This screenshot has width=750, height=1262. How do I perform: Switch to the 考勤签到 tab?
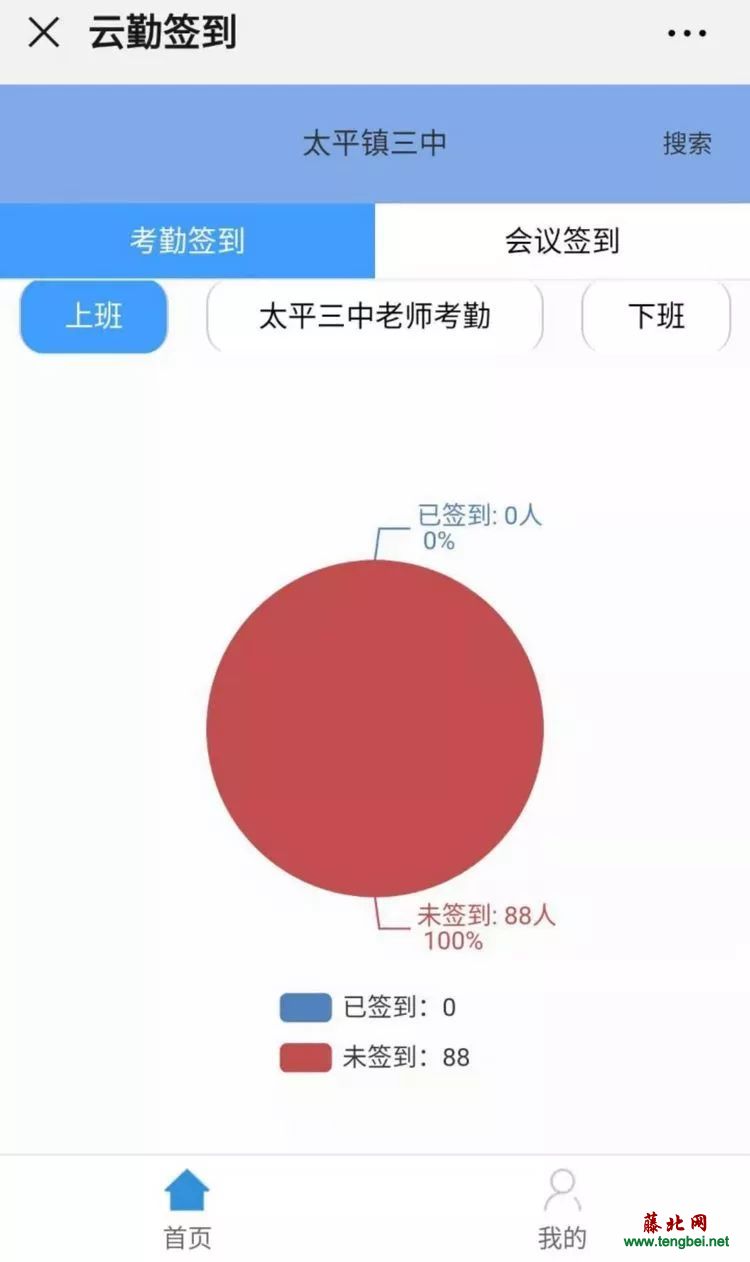187,241
